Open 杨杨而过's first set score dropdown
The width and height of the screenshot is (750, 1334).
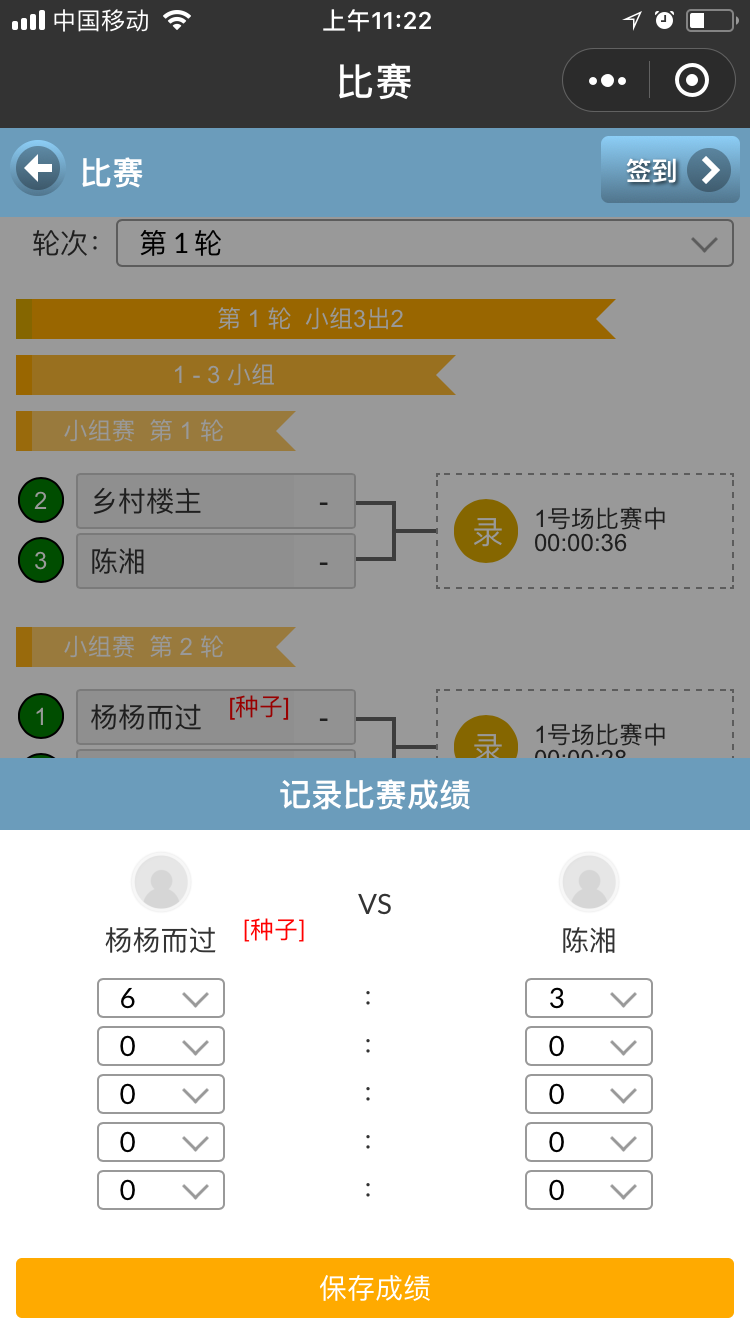tap(161, 998)
